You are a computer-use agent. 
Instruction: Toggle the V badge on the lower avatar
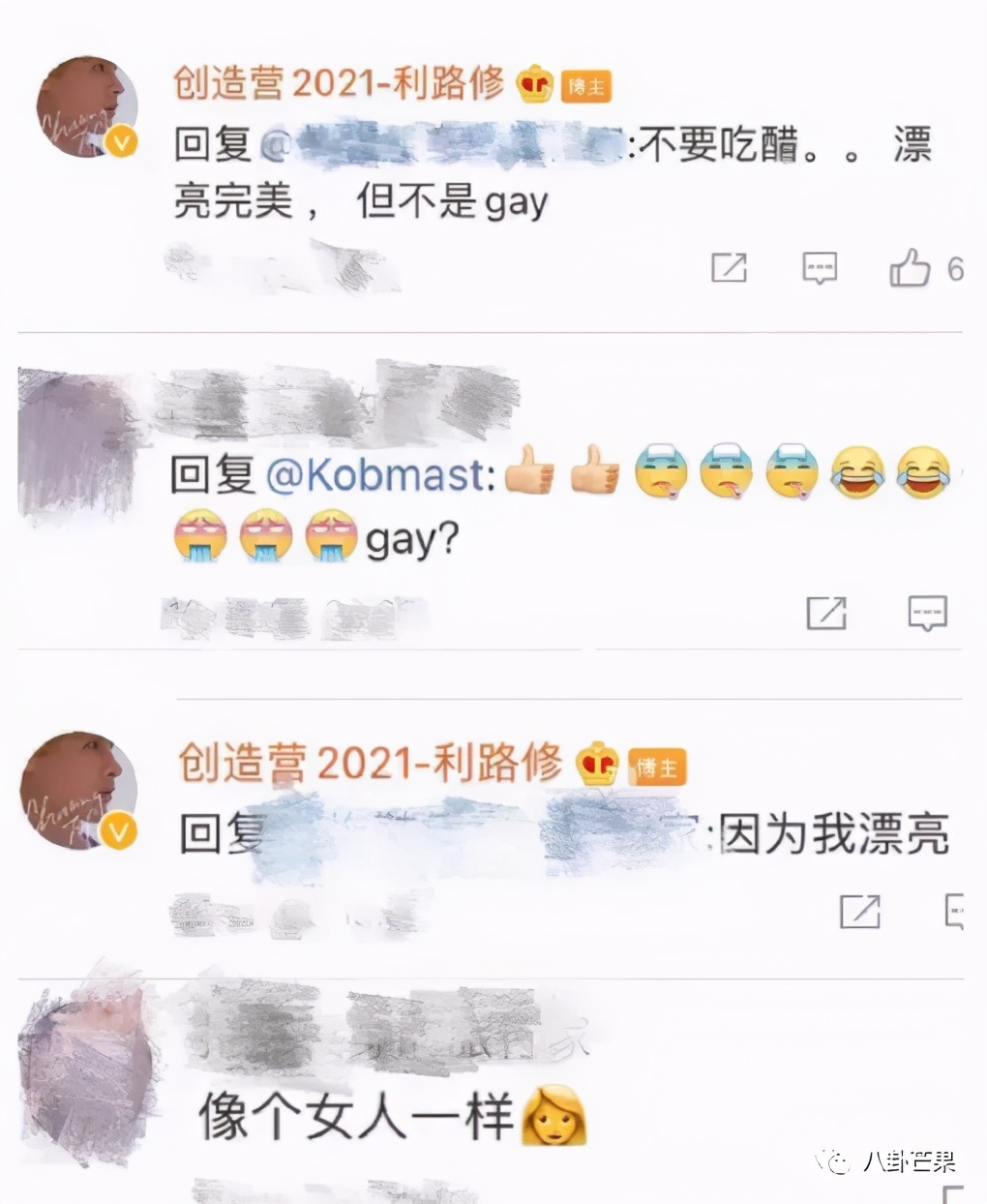point(118,828)
